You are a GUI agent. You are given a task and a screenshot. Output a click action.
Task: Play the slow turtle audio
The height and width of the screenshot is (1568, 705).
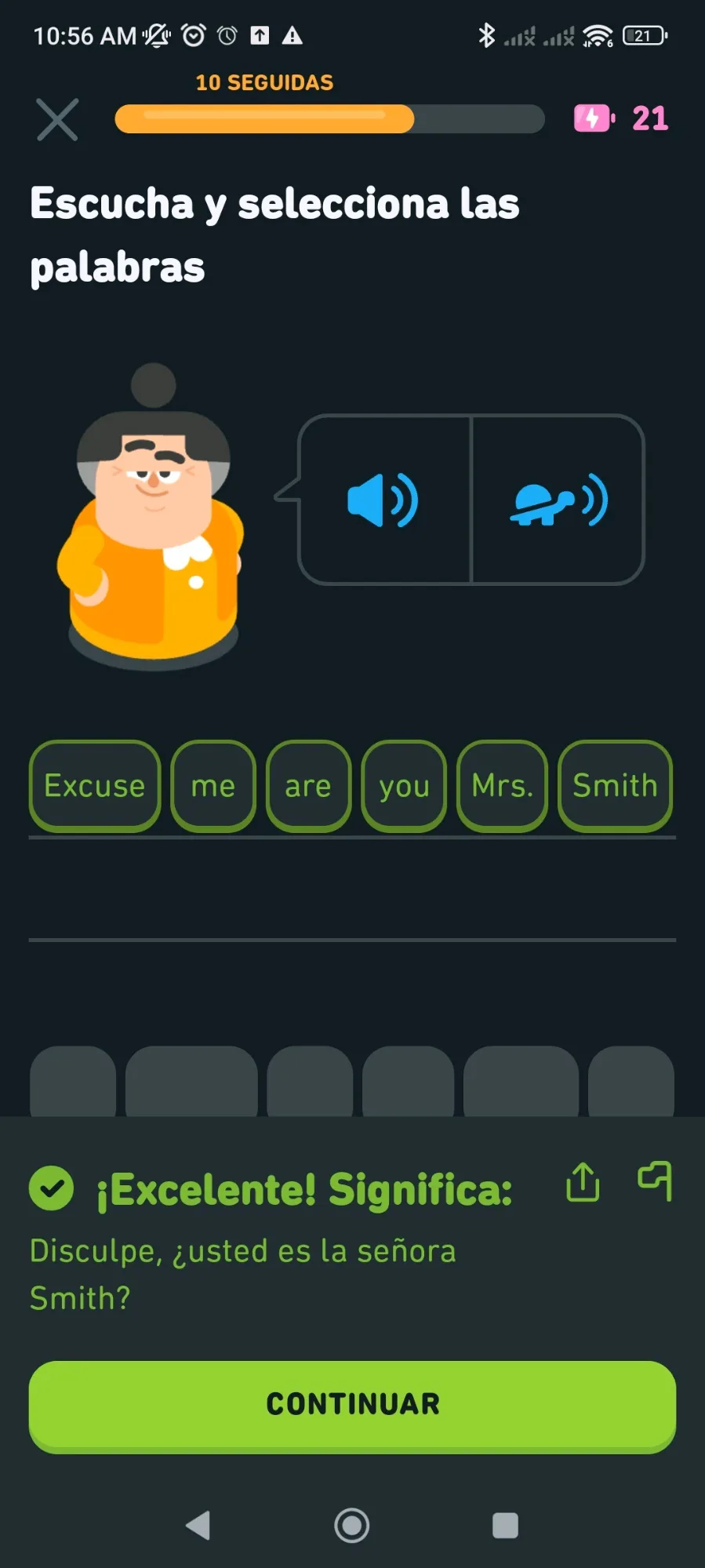pos(558,500)
